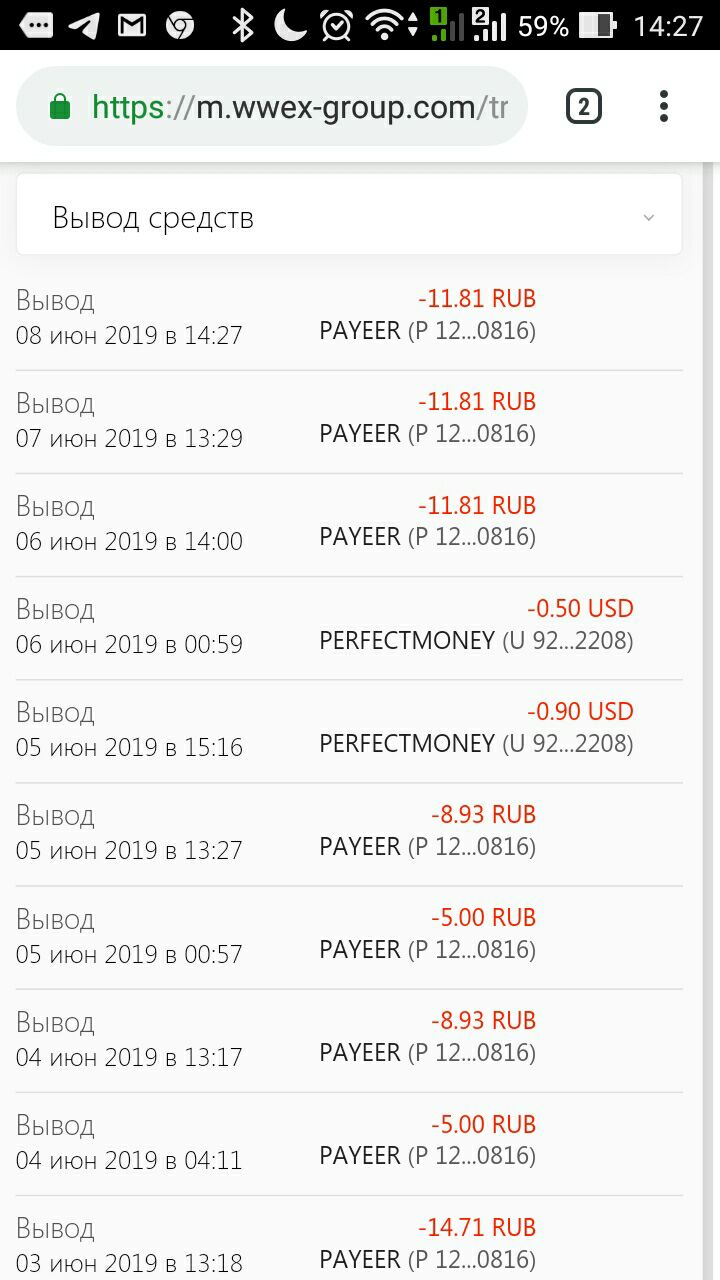Expand the Вывод средств dropdown

(x=349, y=216)
